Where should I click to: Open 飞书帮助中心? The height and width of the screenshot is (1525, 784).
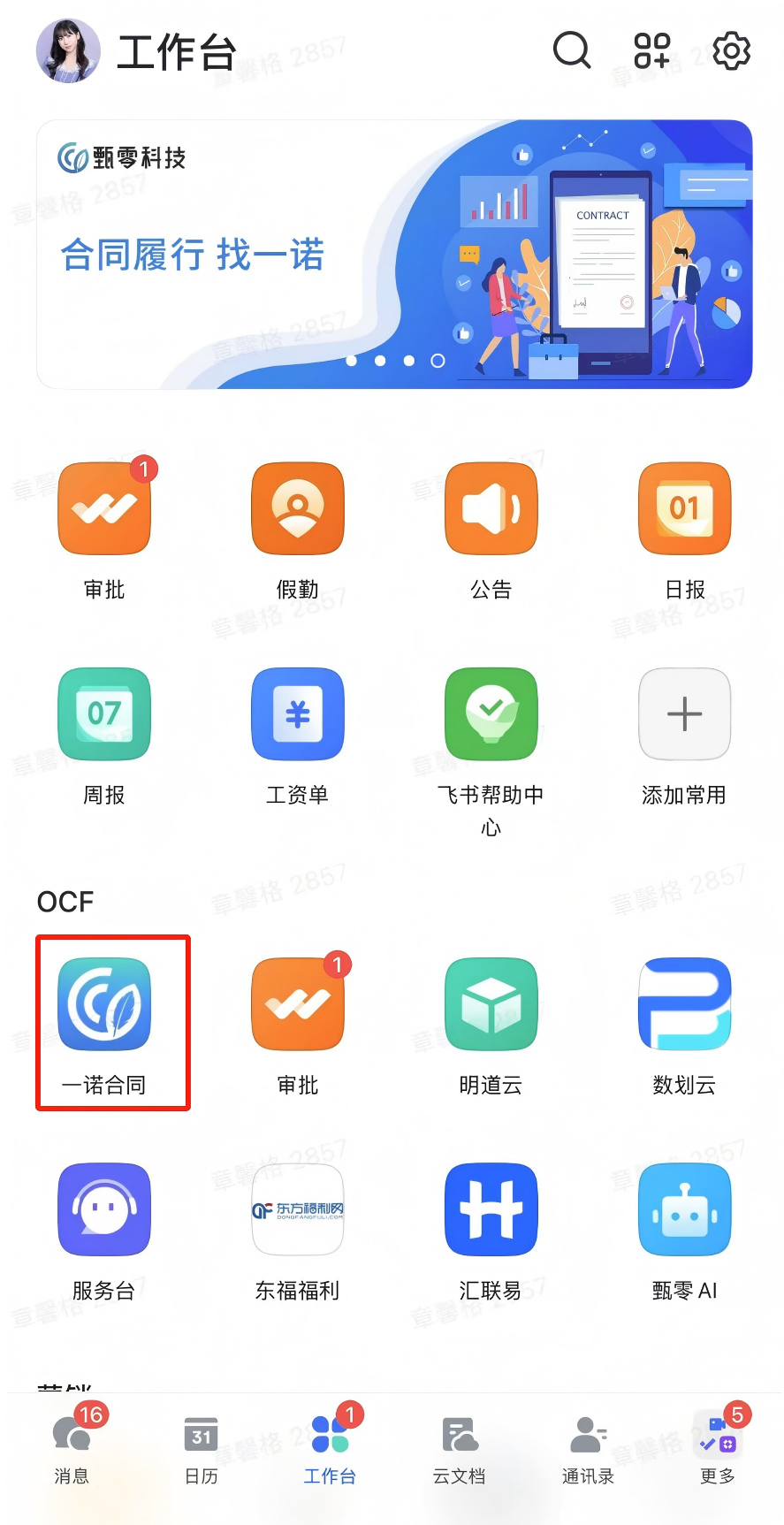pyautogui.click(x=491, y=714)
